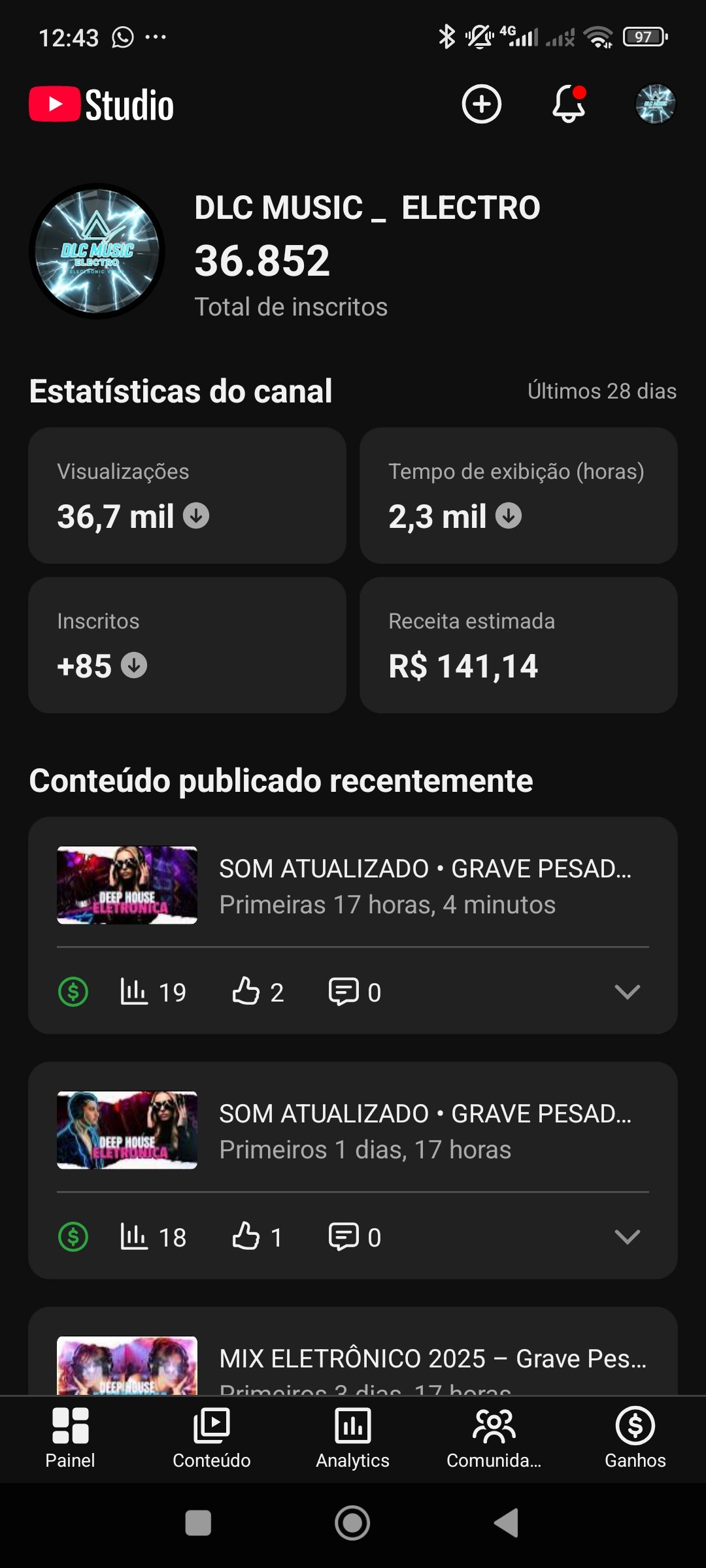
Task: Open the notifications bell
Action: click(569, 104)
